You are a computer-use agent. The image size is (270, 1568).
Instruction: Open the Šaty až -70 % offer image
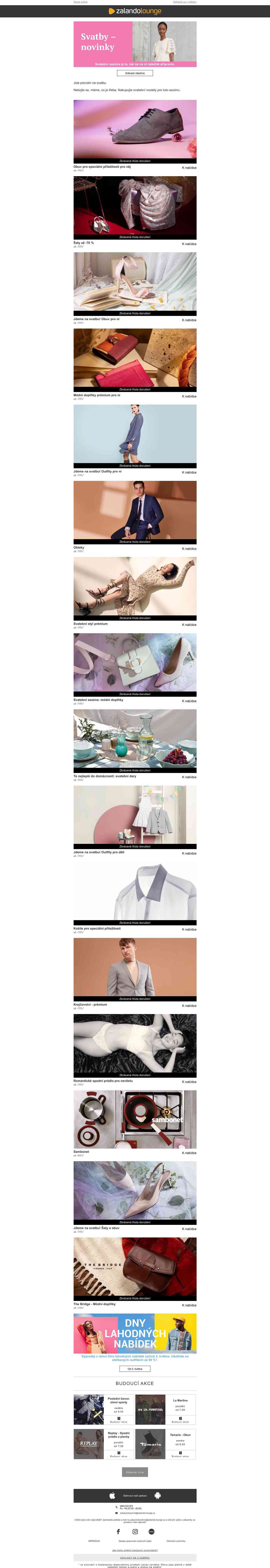(135, 207)
